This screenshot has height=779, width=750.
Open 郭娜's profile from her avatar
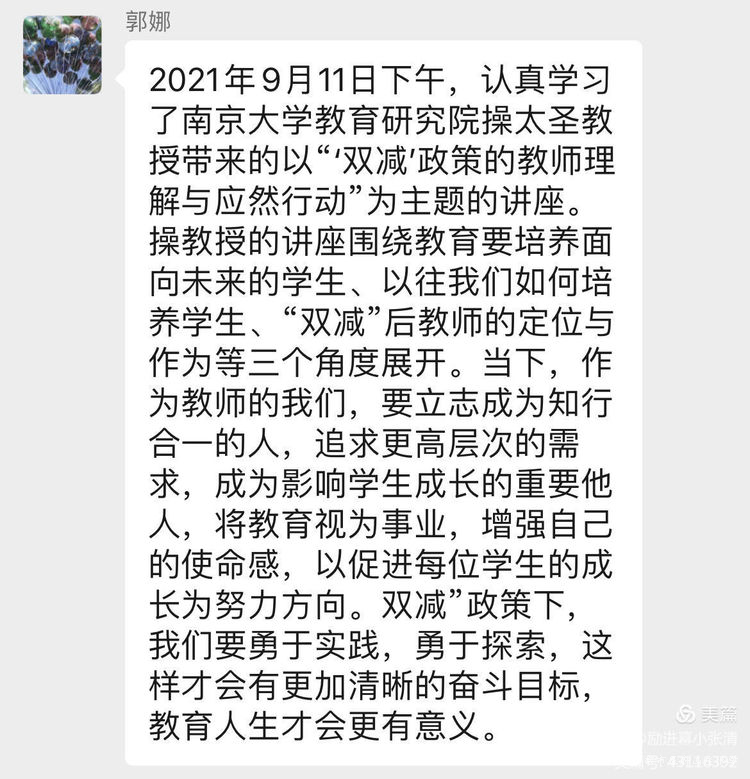click(62, 56)
